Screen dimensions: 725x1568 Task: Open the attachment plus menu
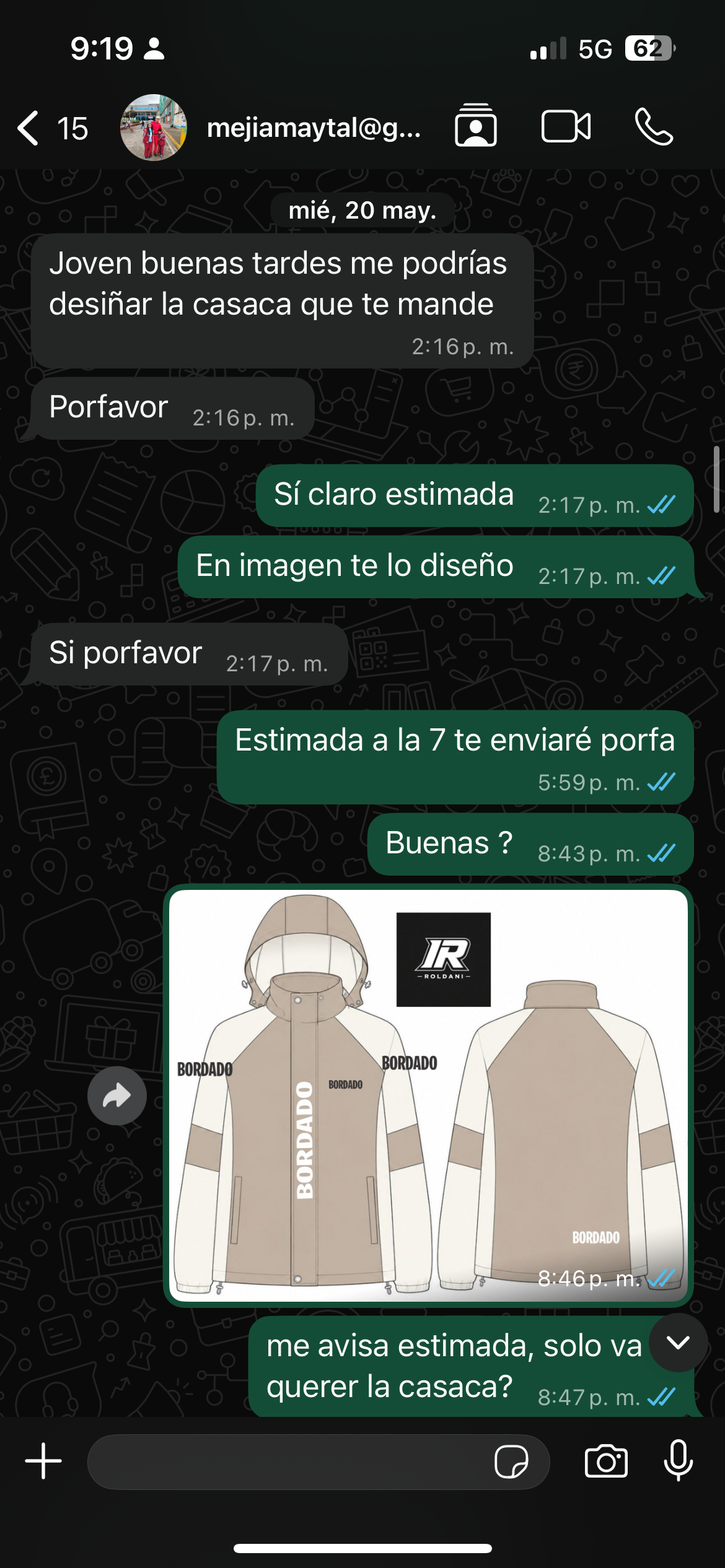coord(43,1461)
